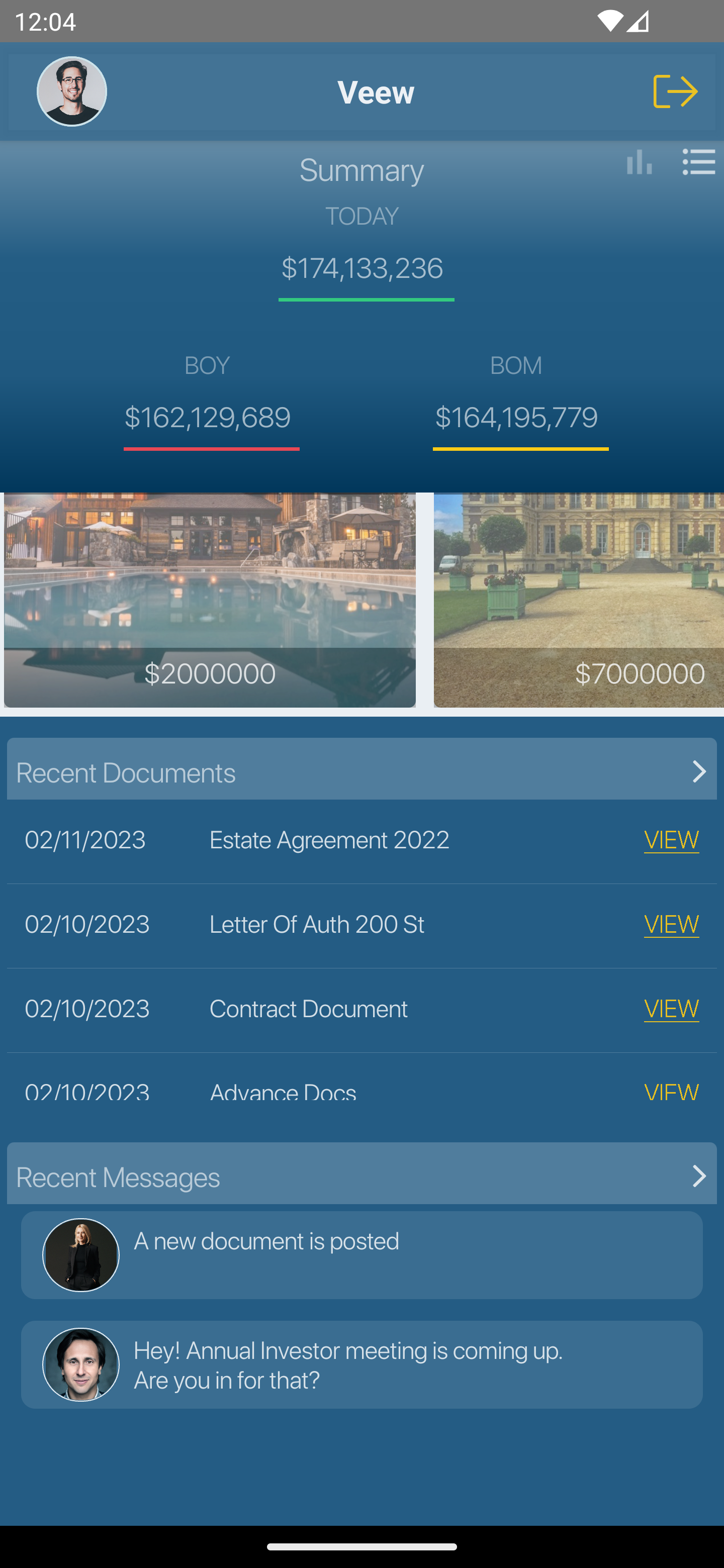The image size is (724, 1568).
Task: Open the bar chart summary view
Action: pos(638,162)
